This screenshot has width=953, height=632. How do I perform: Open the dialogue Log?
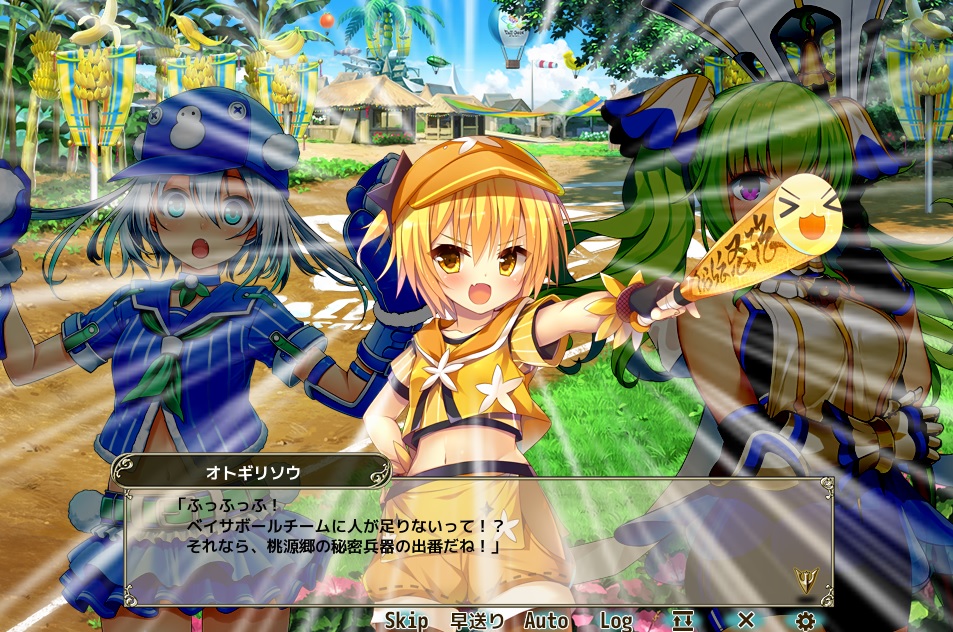click(616, 620)
